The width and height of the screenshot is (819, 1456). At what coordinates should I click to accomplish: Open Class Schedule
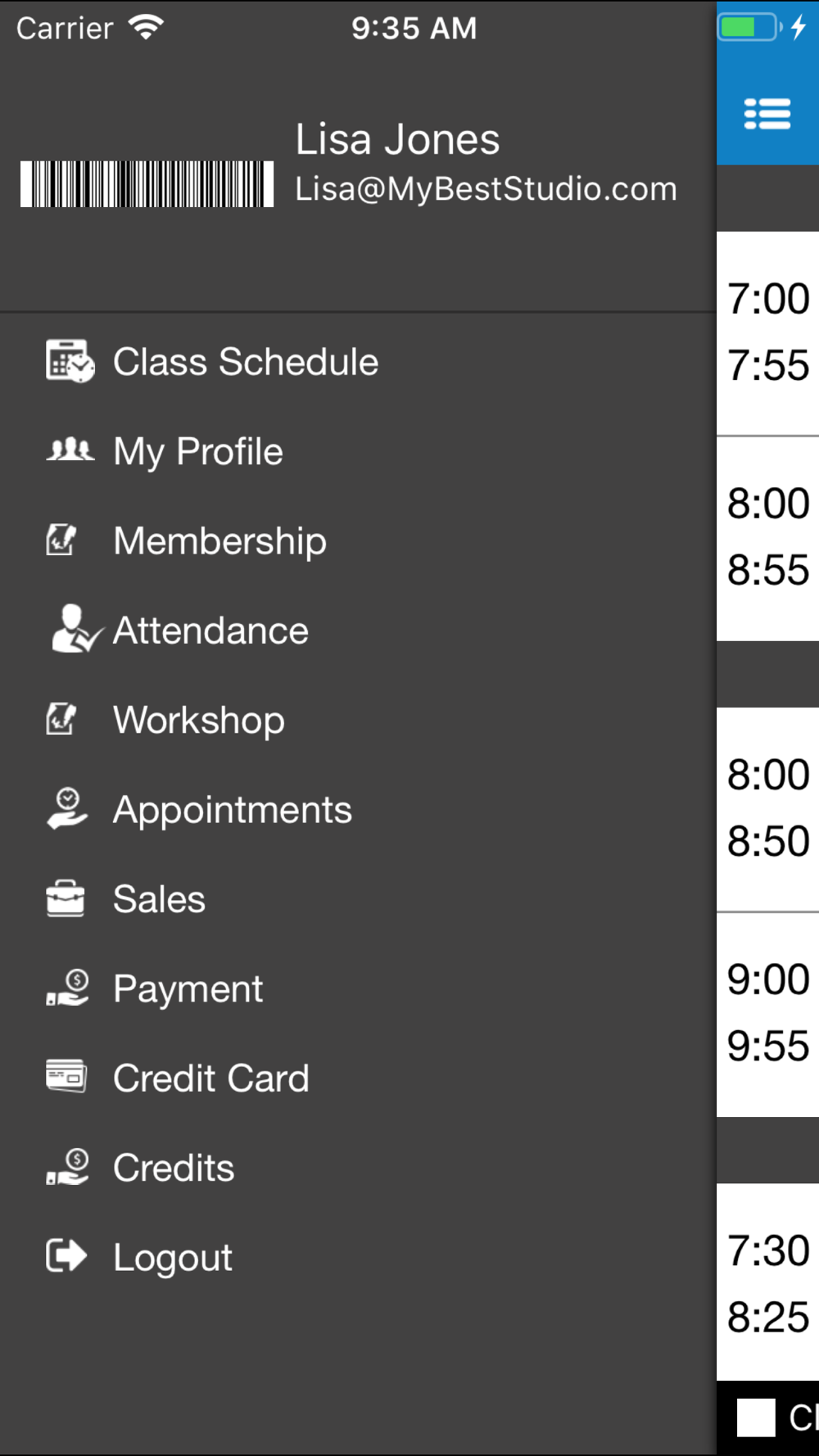pyautogui.click(x=358, y=362)
